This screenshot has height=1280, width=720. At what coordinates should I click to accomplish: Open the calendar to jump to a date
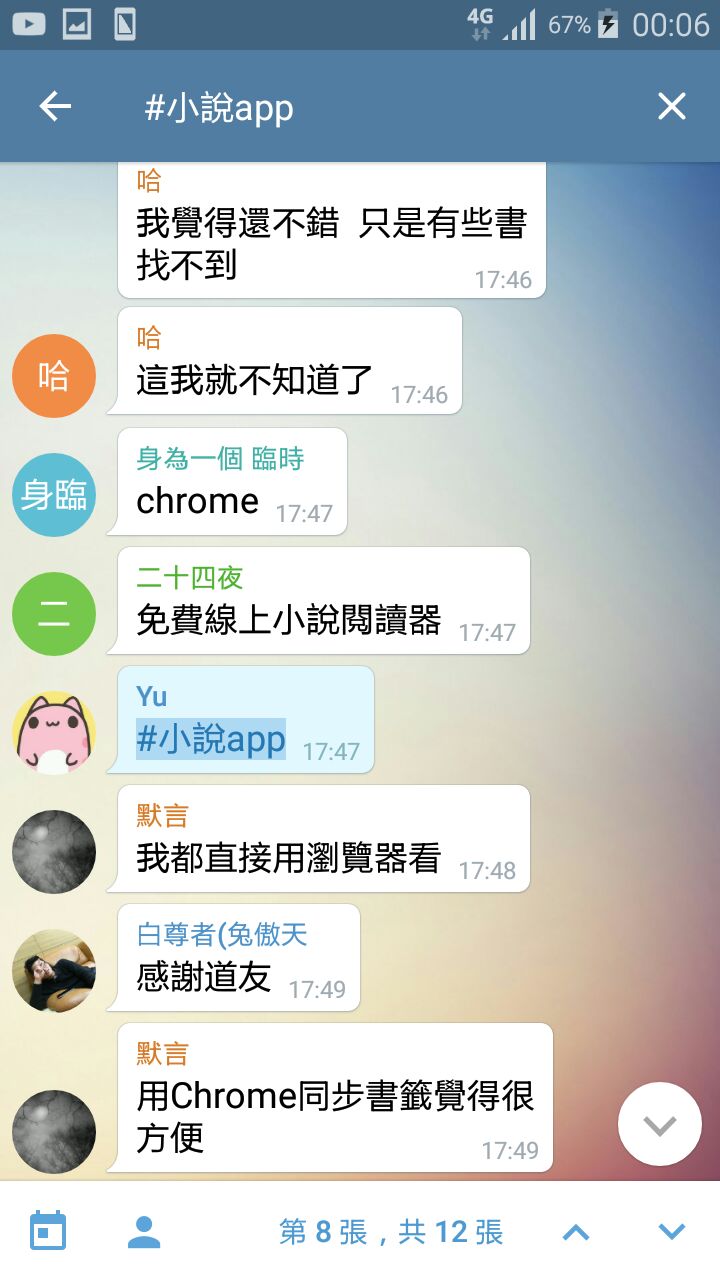click(48, 1231)
